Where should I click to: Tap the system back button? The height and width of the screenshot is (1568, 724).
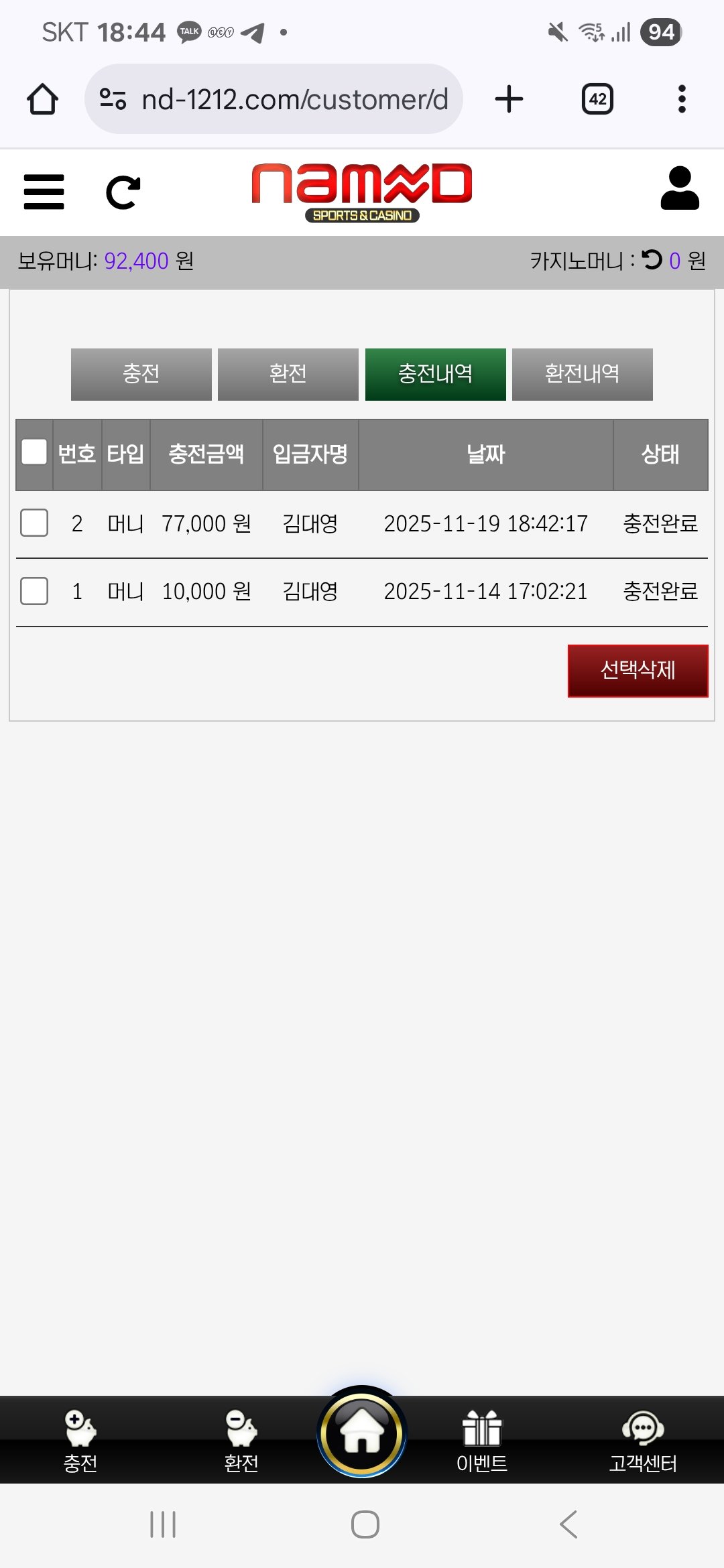click(x=568, y=1524)
